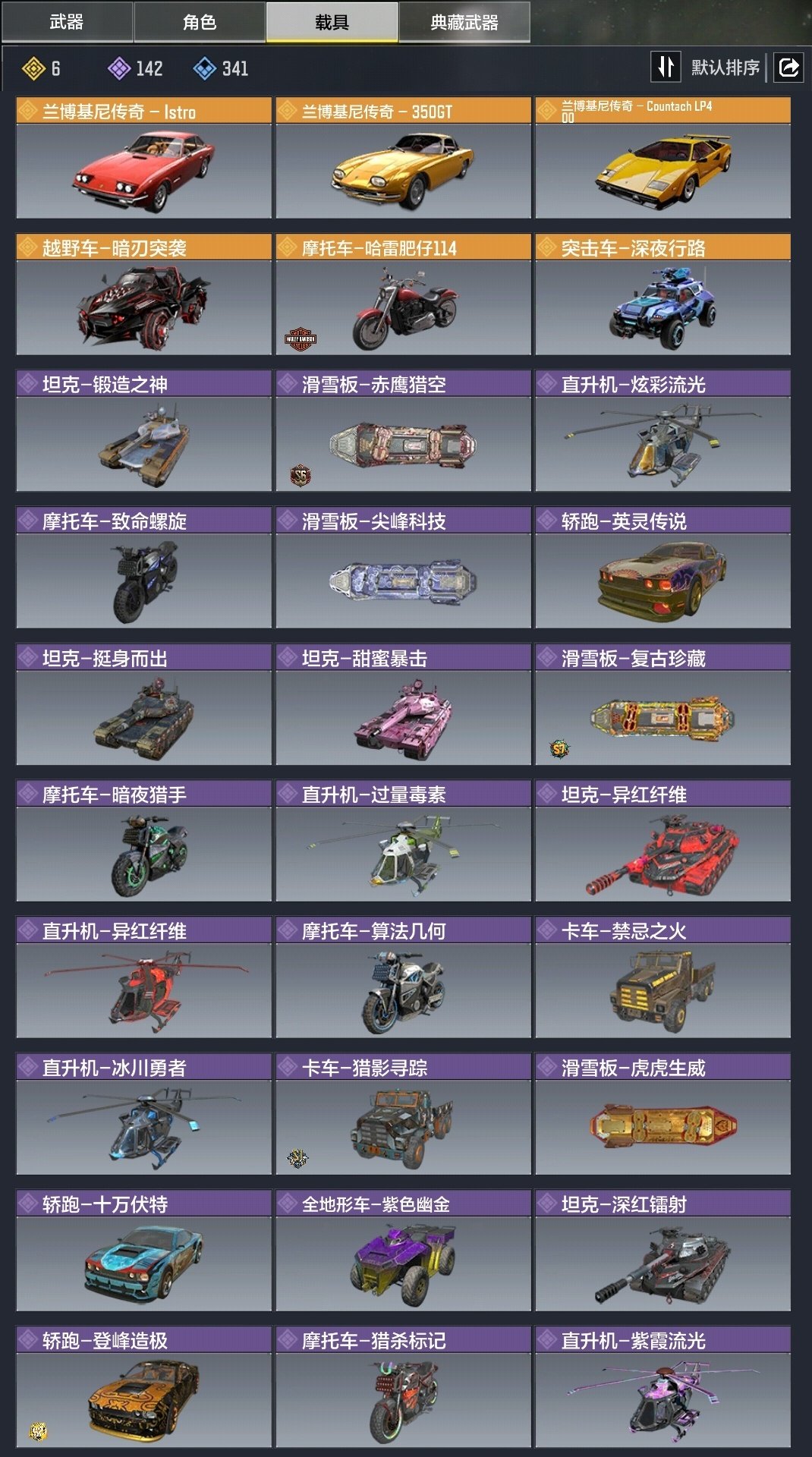View 突击车–深夜行路 skin
Image resolution: width=812 pixels, height=1457 pixels.
(663, 295)
